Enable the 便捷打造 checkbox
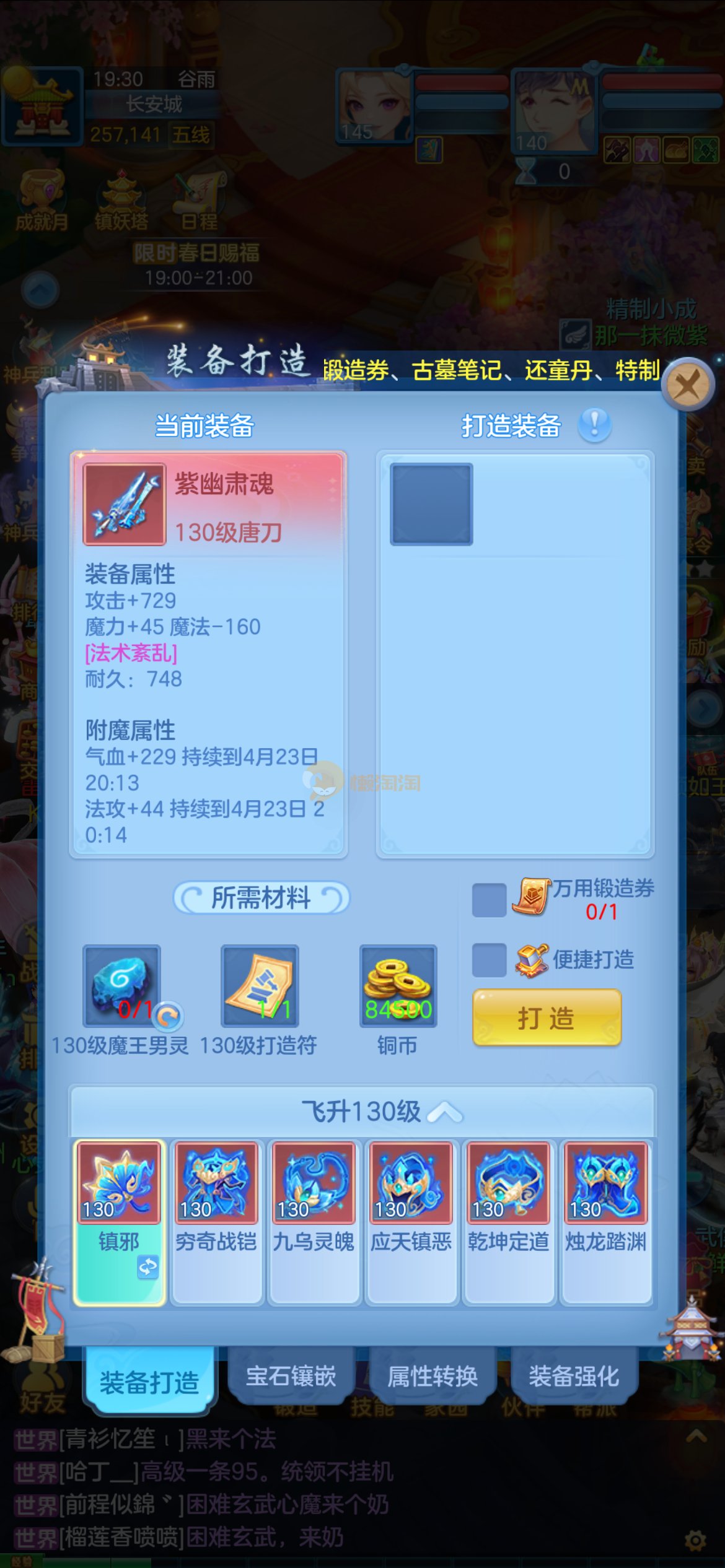 pyautogui.click(x=489, y=960)
